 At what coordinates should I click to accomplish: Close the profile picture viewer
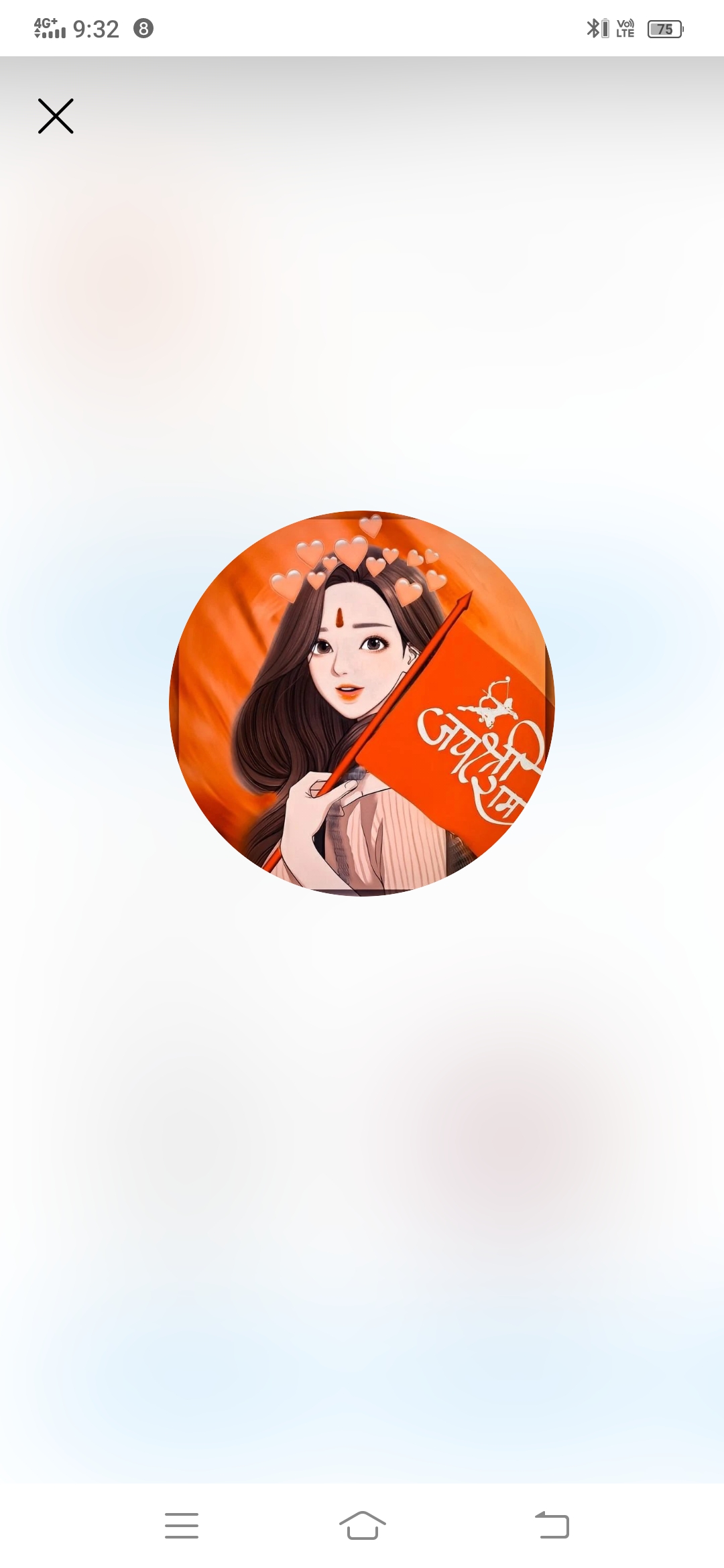coord(56,117)
